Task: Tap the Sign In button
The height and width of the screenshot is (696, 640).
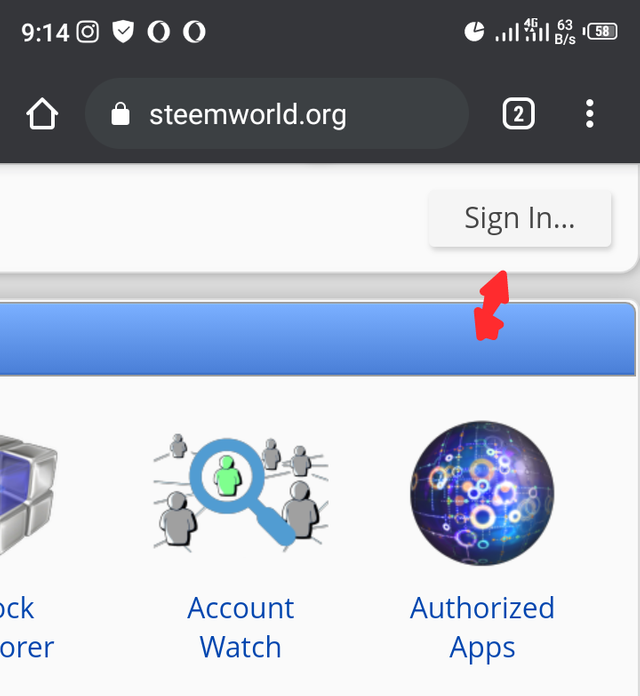Action: (x=519, y=218)
